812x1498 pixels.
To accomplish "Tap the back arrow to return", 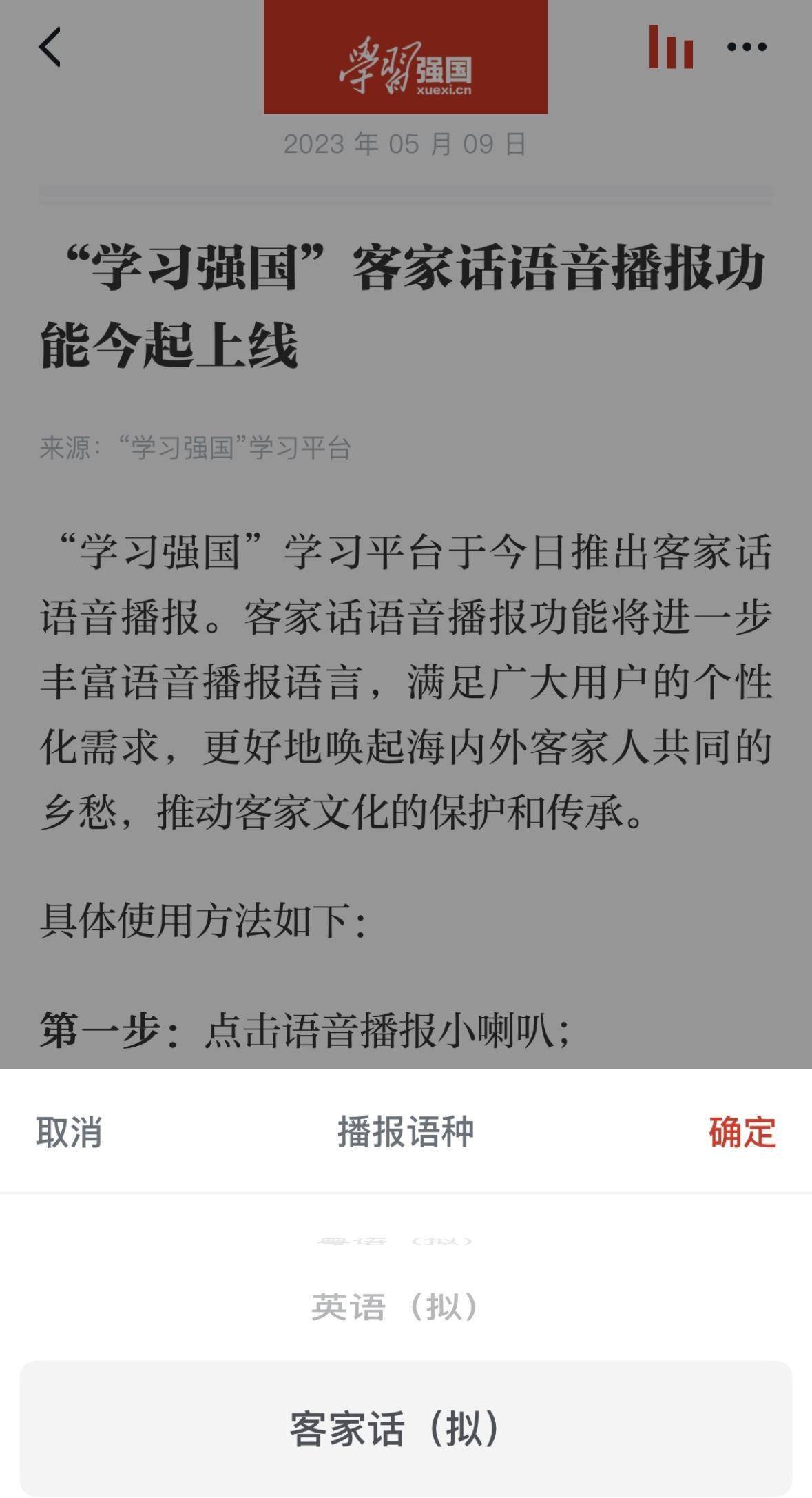I will [x=48, y=47].
